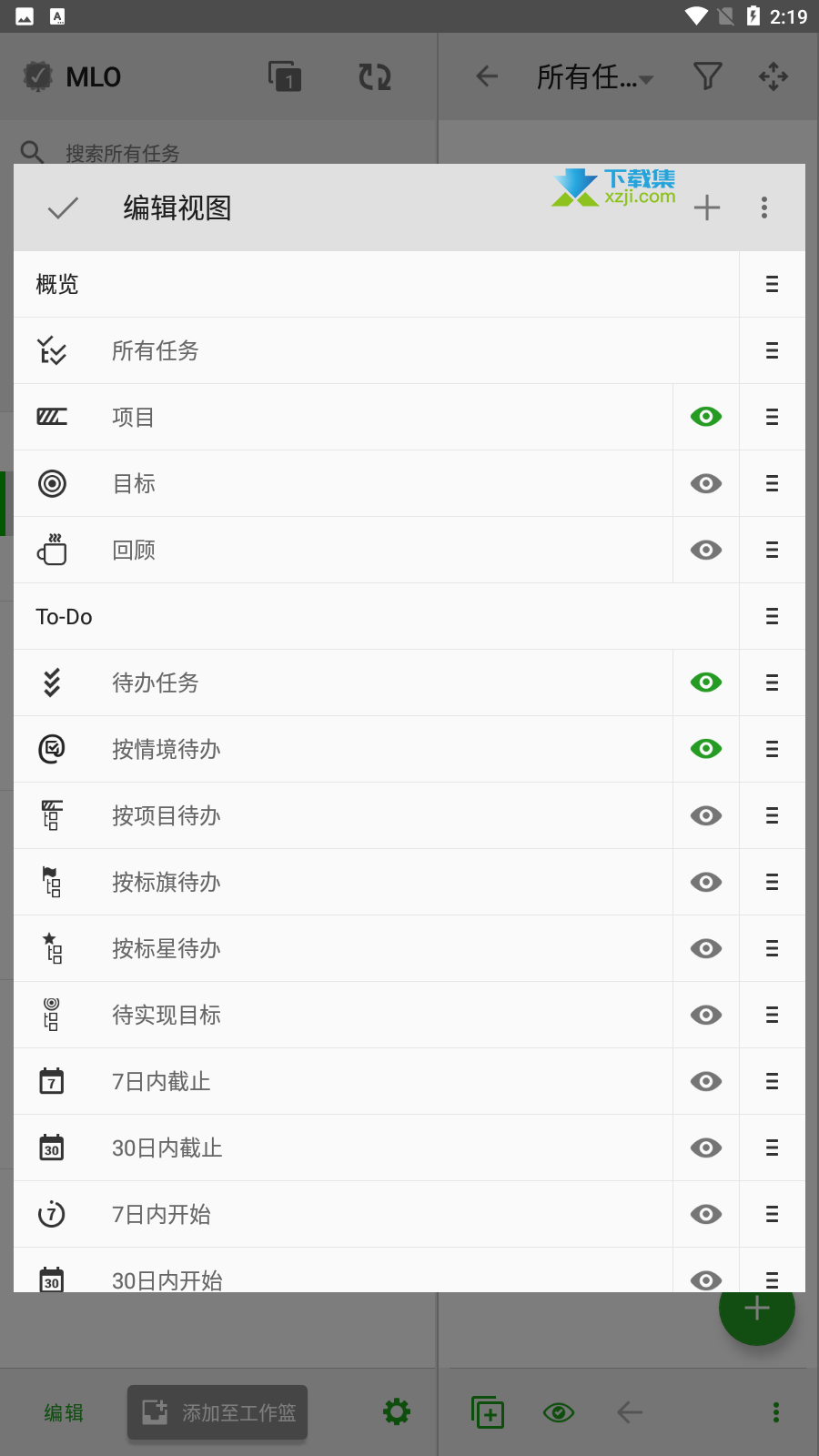The image size is (819, 1456).
Task: Confirm edits with the checkmark icon
Action: (63, 208)
